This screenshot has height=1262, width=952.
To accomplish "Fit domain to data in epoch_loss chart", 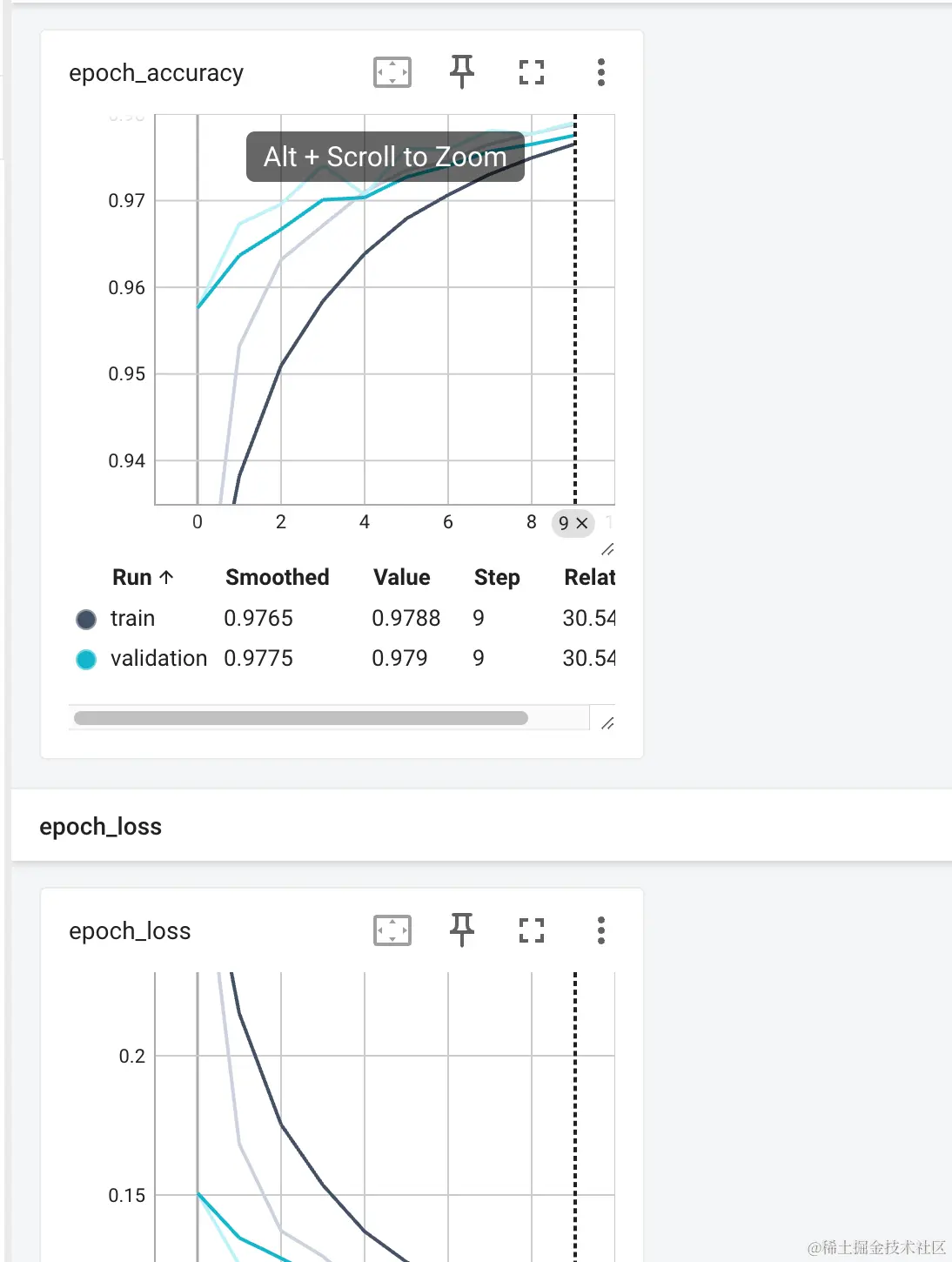I will point(392,930).
